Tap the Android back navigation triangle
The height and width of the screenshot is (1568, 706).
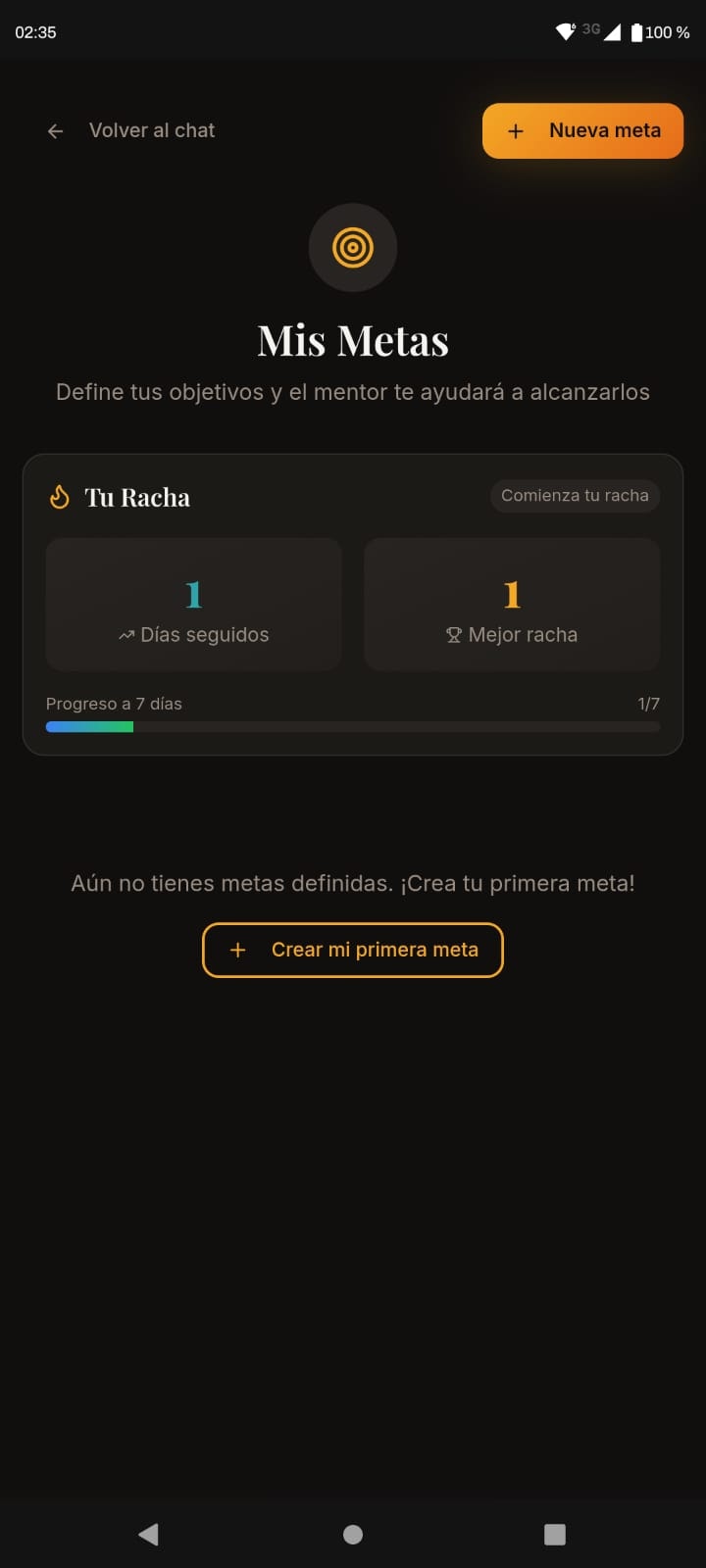(x=148, y=1534)
